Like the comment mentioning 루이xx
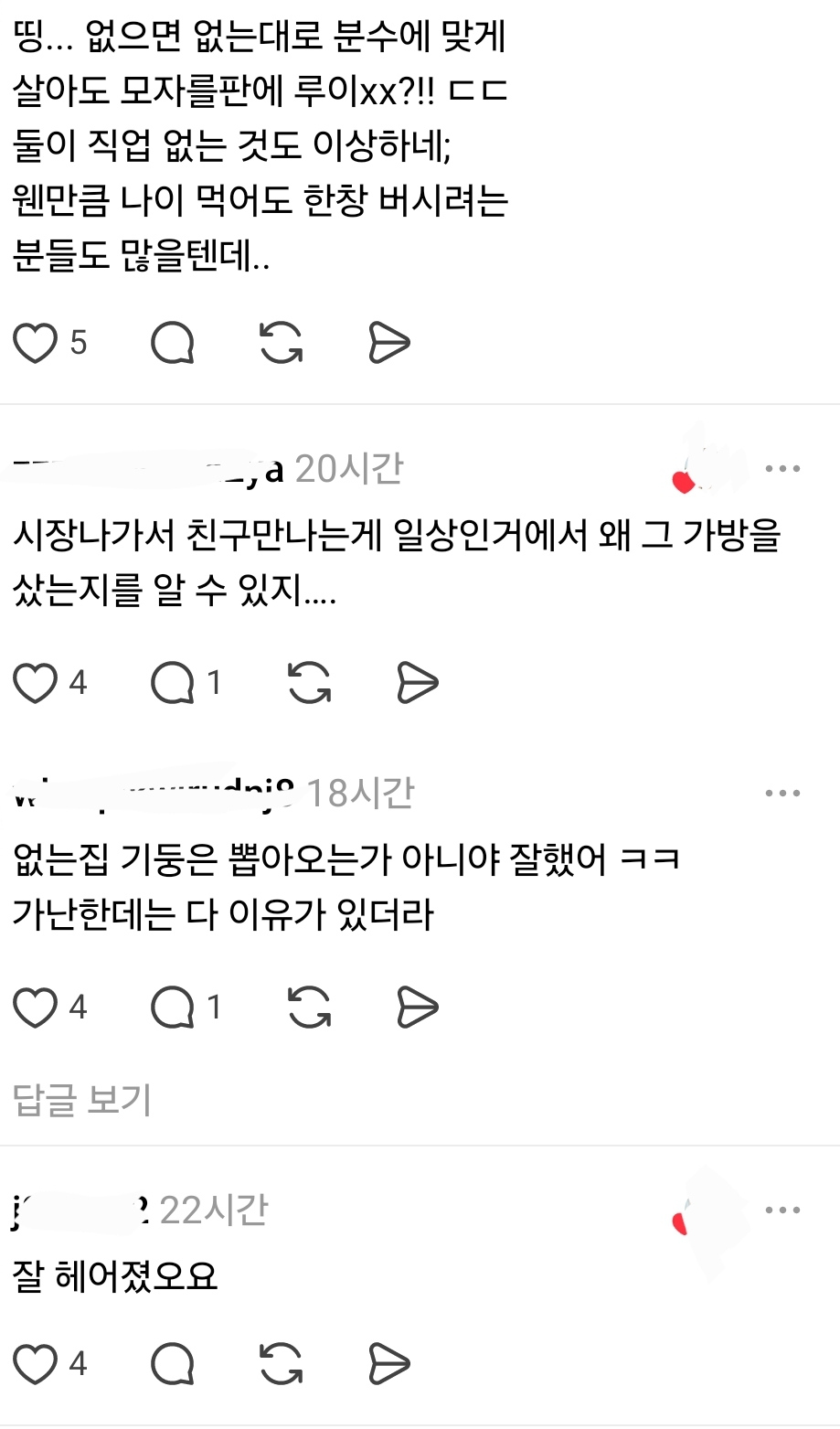This screenshot has height=1429, width=840. 35,344
